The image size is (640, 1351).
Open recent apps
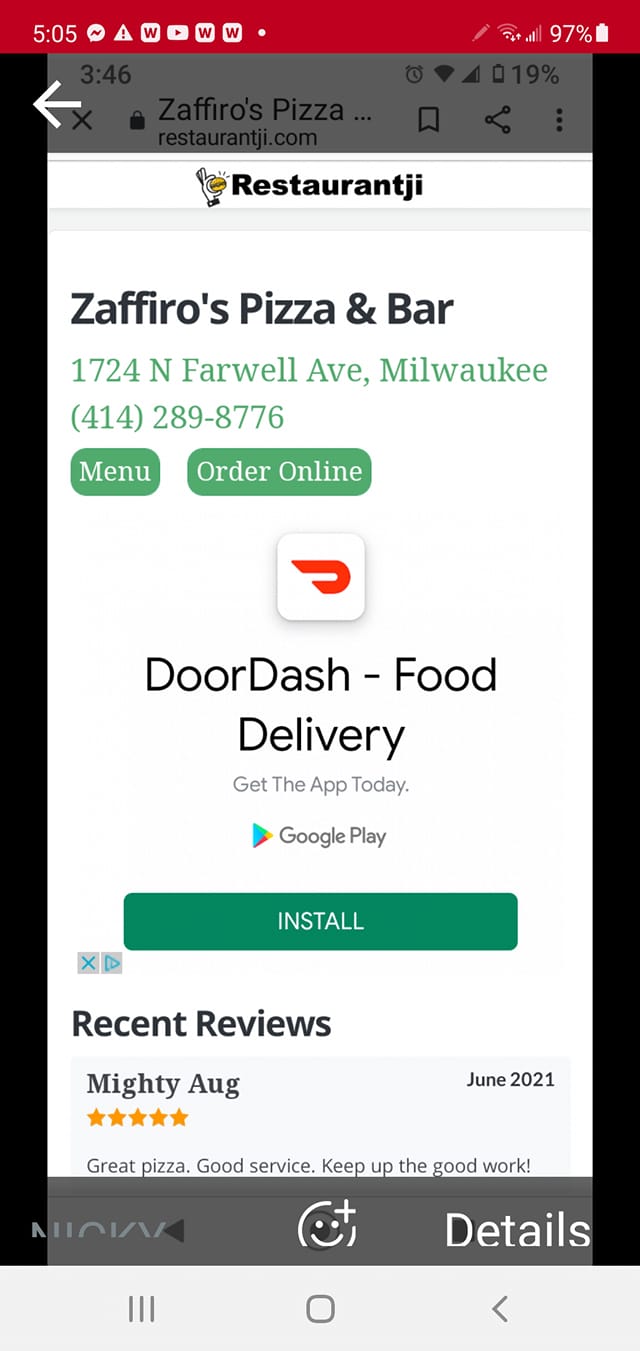[x=141, y=1308]
